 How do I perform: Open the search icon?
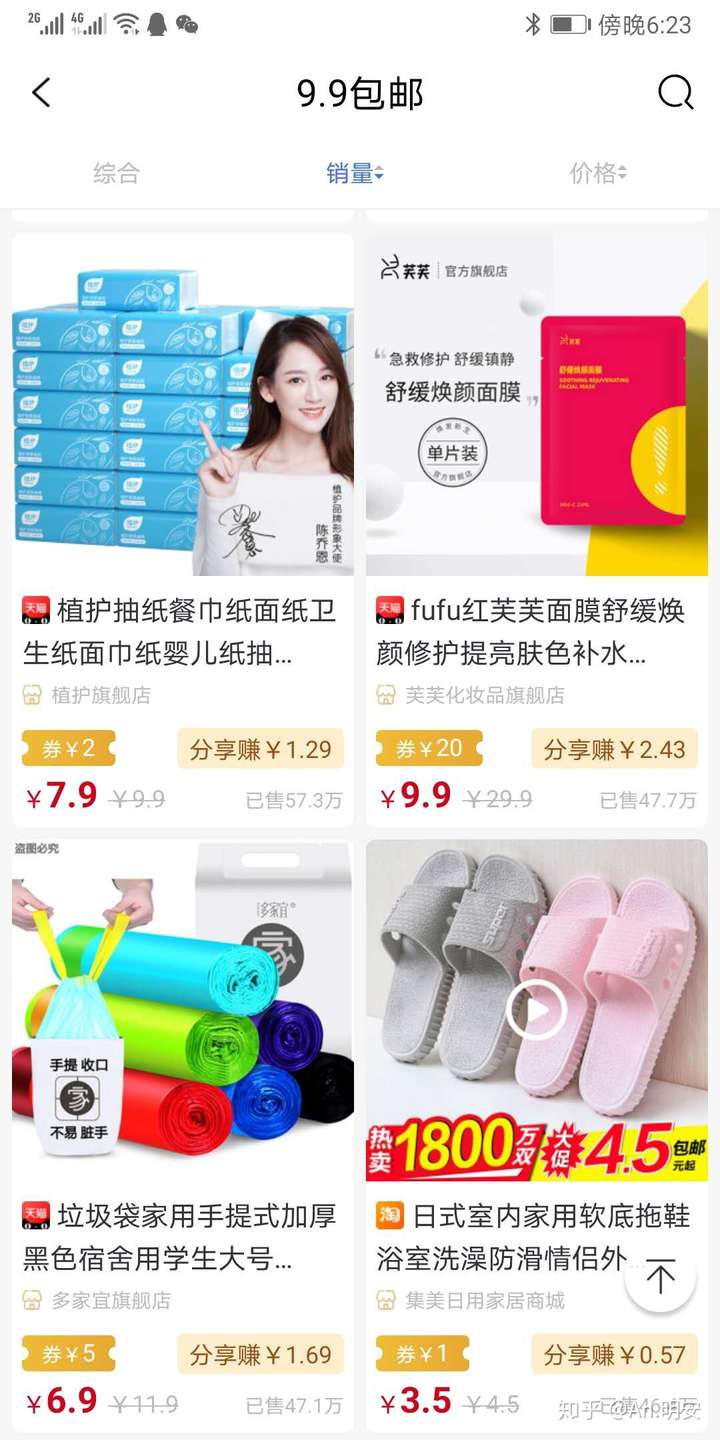click(x=676, y=93)
